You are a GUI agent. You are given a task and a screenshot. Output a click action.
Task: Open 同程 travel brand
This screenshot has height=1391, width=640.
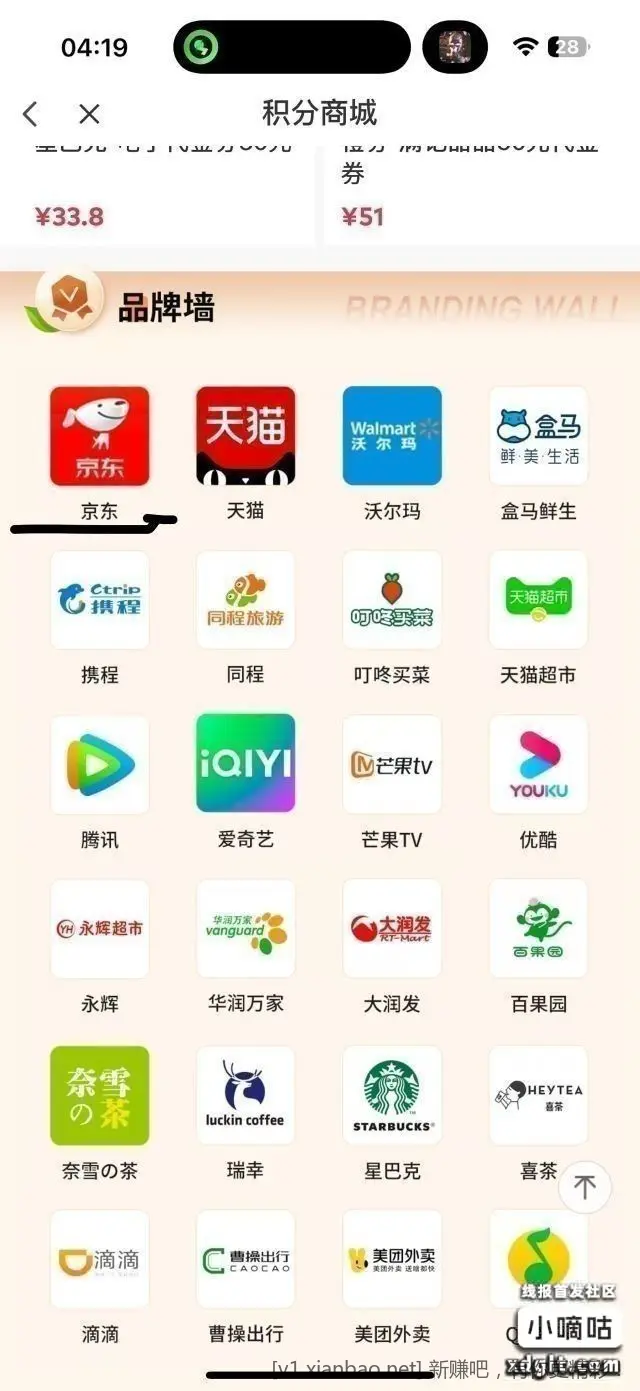point(245,600)
